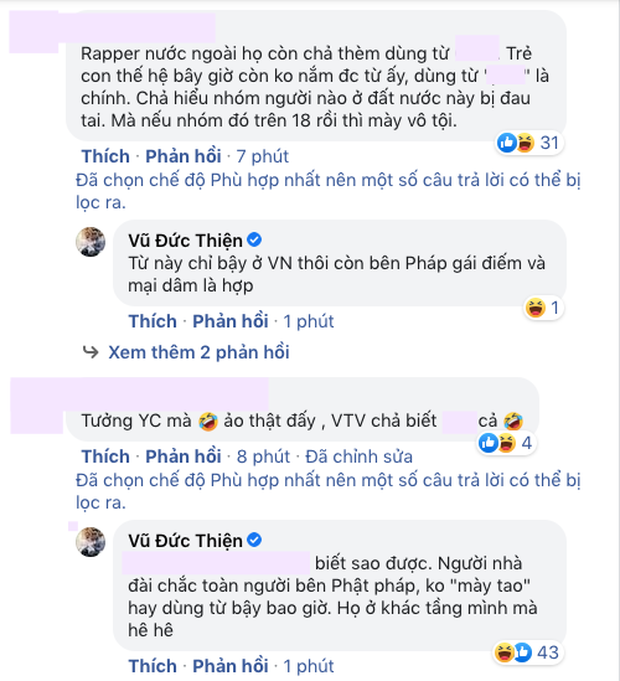Open Vũ Đức Thiện's profile from the Pháp reply
620x681 pixels.
(x=185, y=239)
